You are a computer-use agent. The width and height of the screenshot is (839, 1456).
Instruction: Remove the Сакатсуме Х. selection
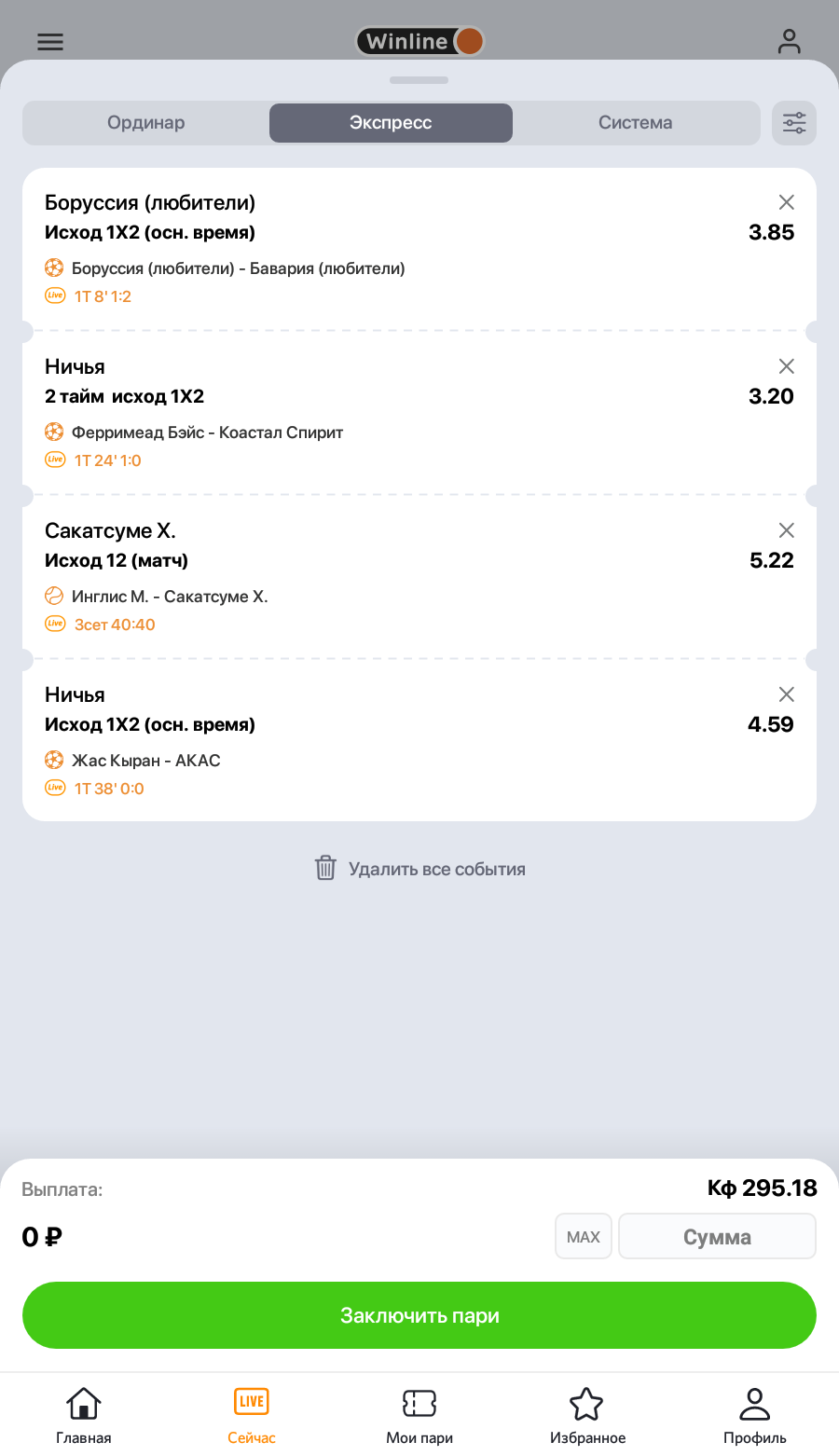786,530
